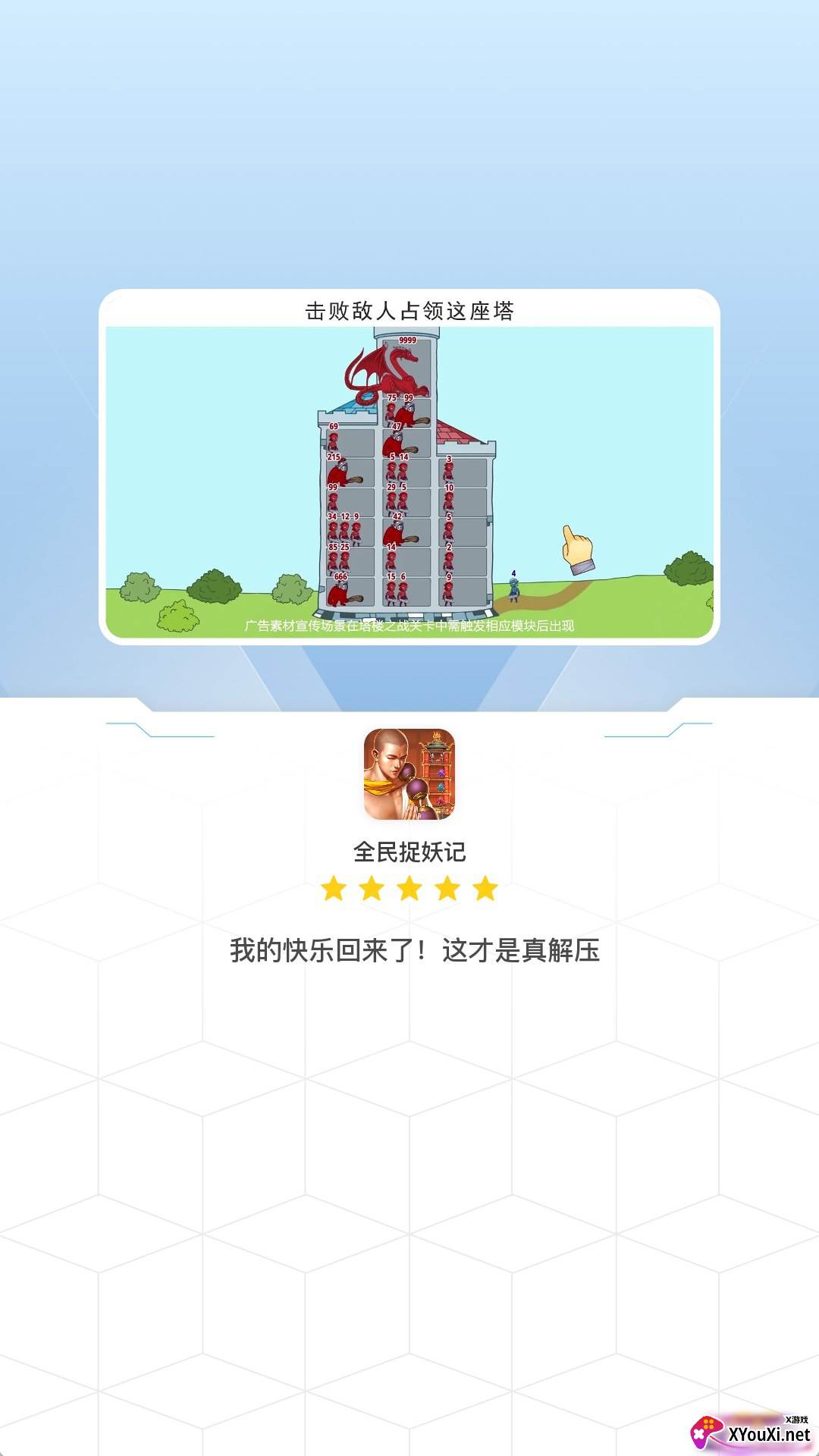Tap the 全民捉妖记 app icon
819x1456 pixels.
pyautogui.click(x=409, y=774)
